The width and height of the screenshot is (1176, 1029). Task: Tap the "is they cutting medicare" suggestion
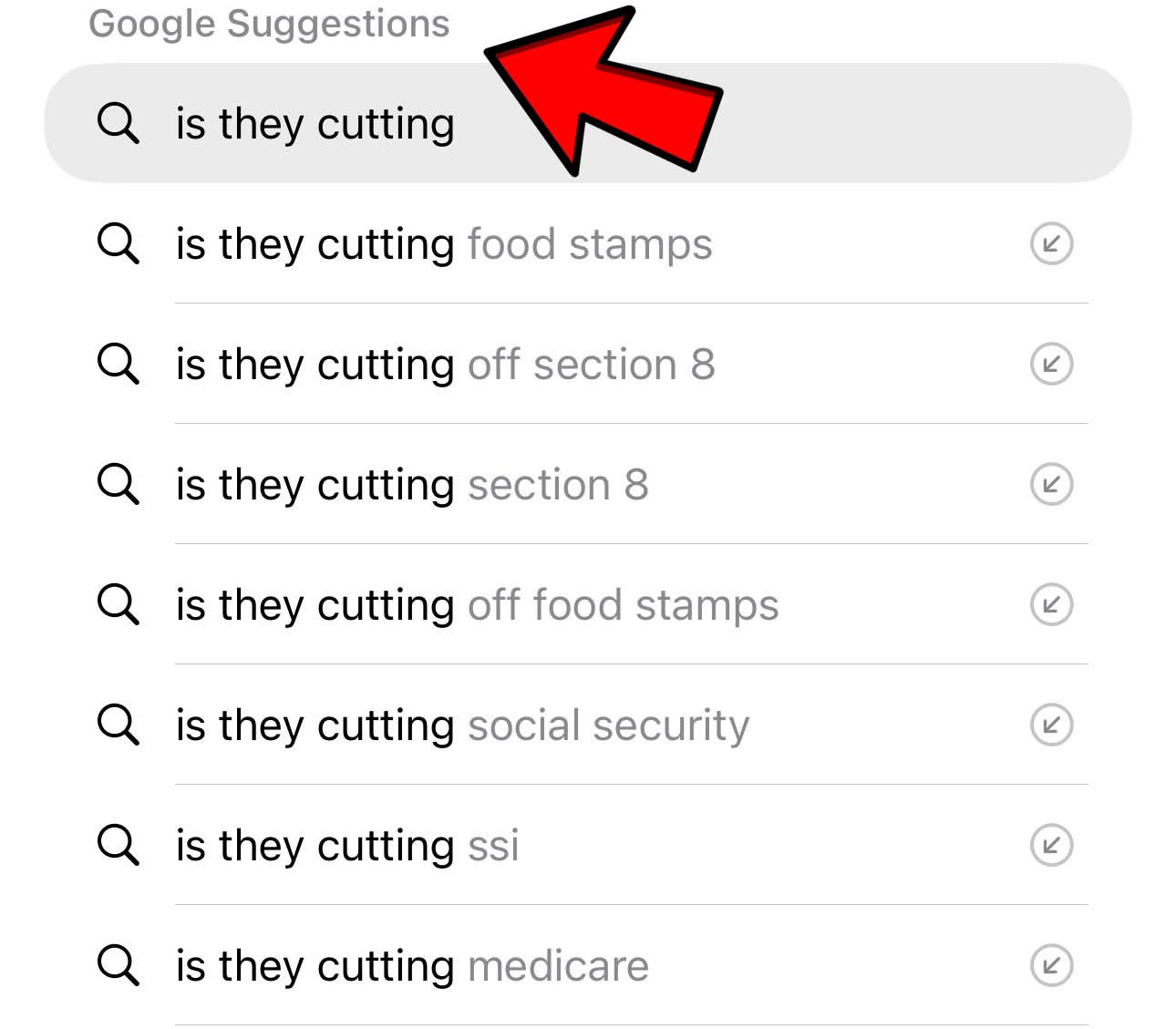click(x=412, y=966)
